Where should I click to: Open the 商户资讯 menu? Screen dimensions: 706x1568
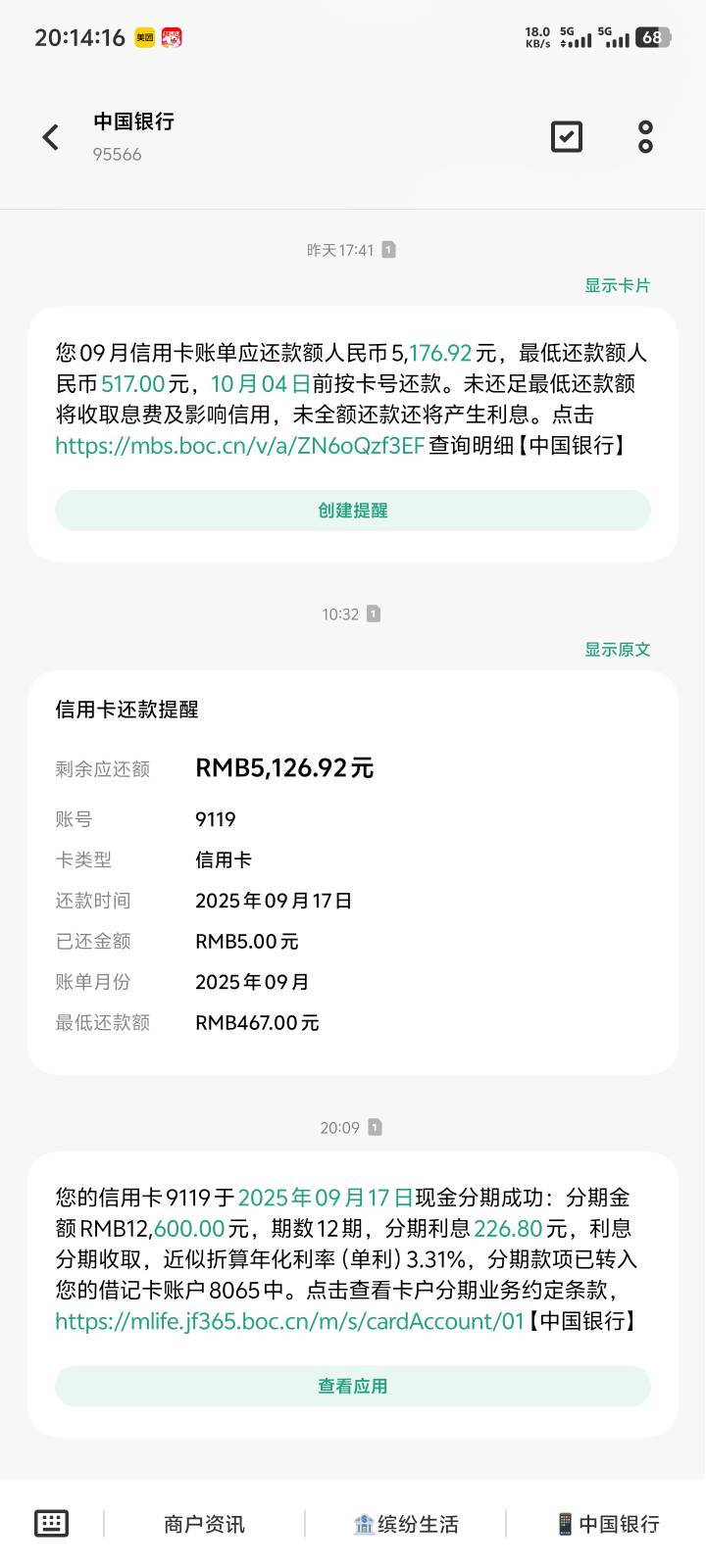tap(204, 1524)
